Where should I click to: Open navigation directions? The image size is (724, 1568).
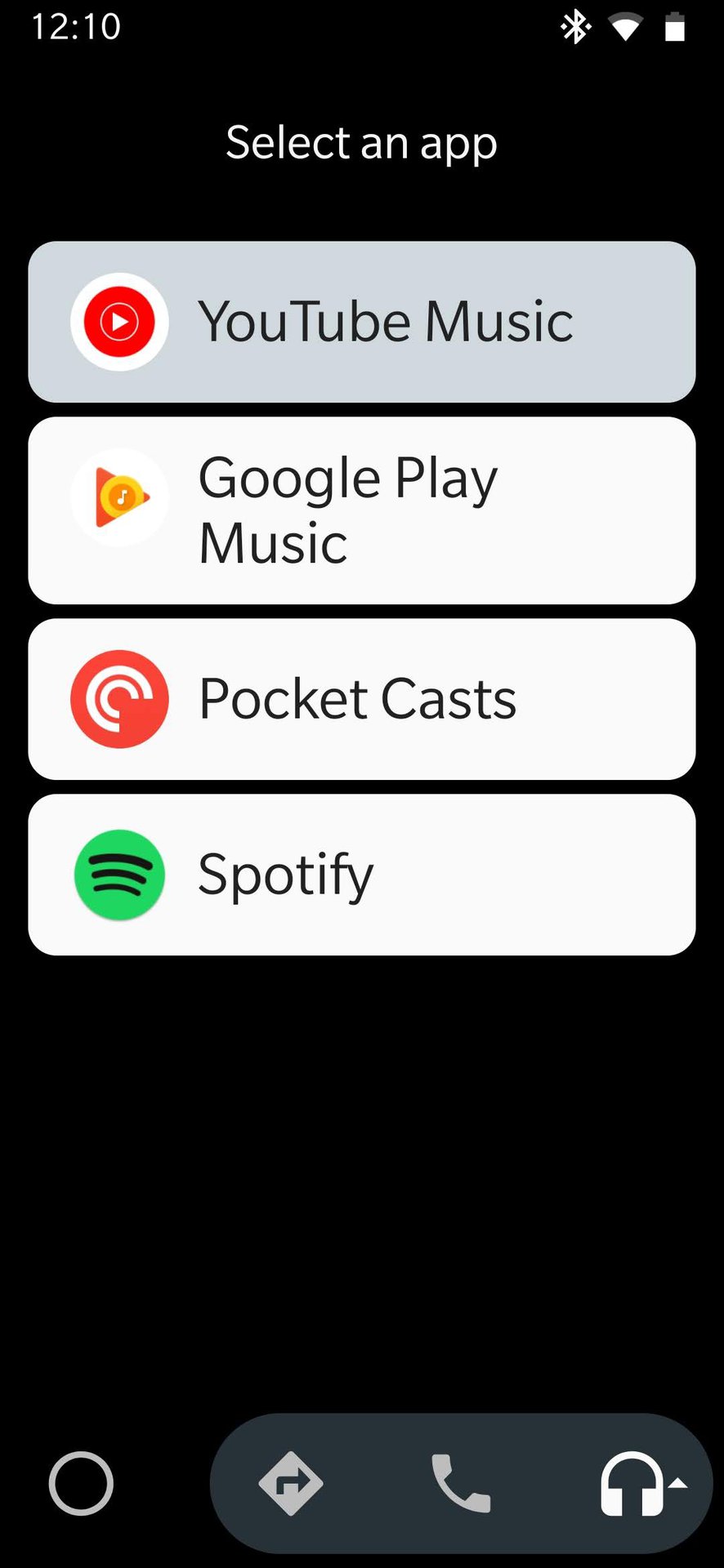291,1483
